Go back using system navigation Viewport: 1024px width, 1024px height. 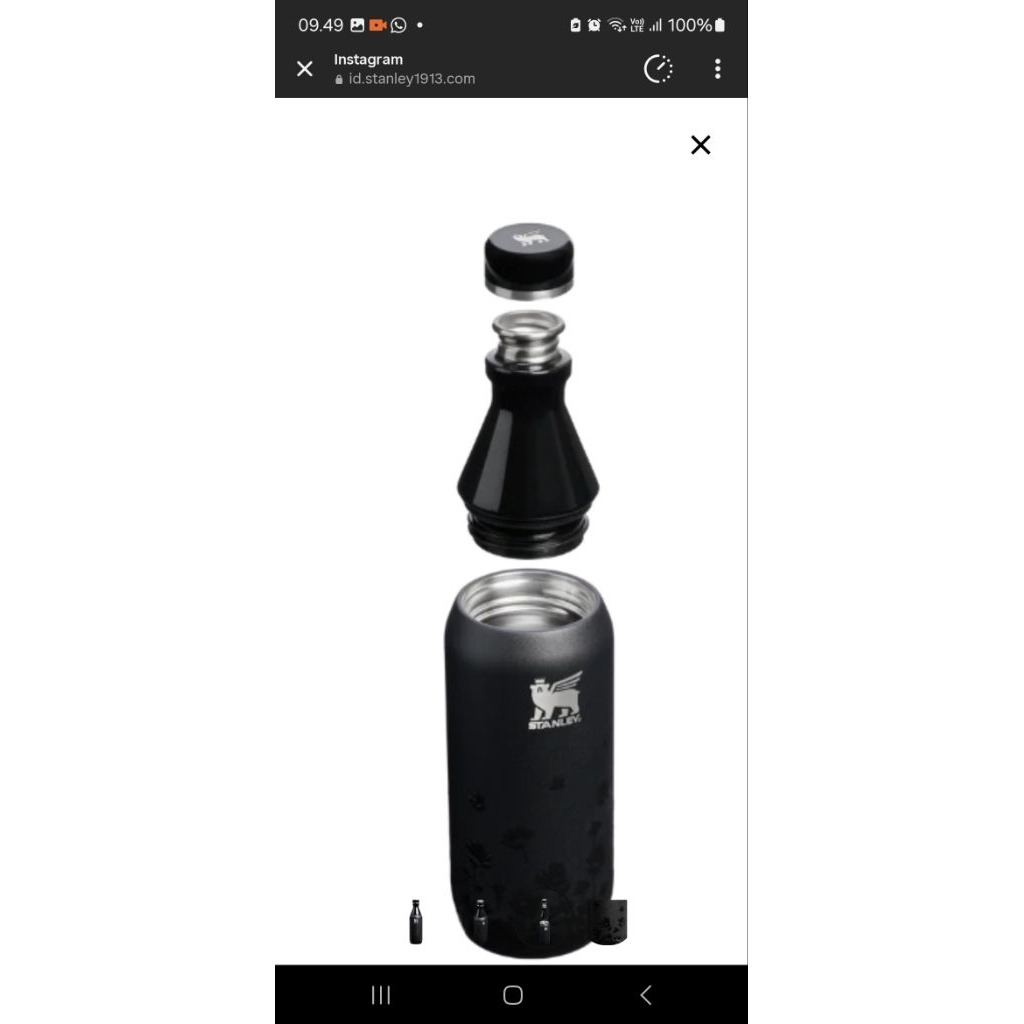pyautogui.click(x=645, y=994)
